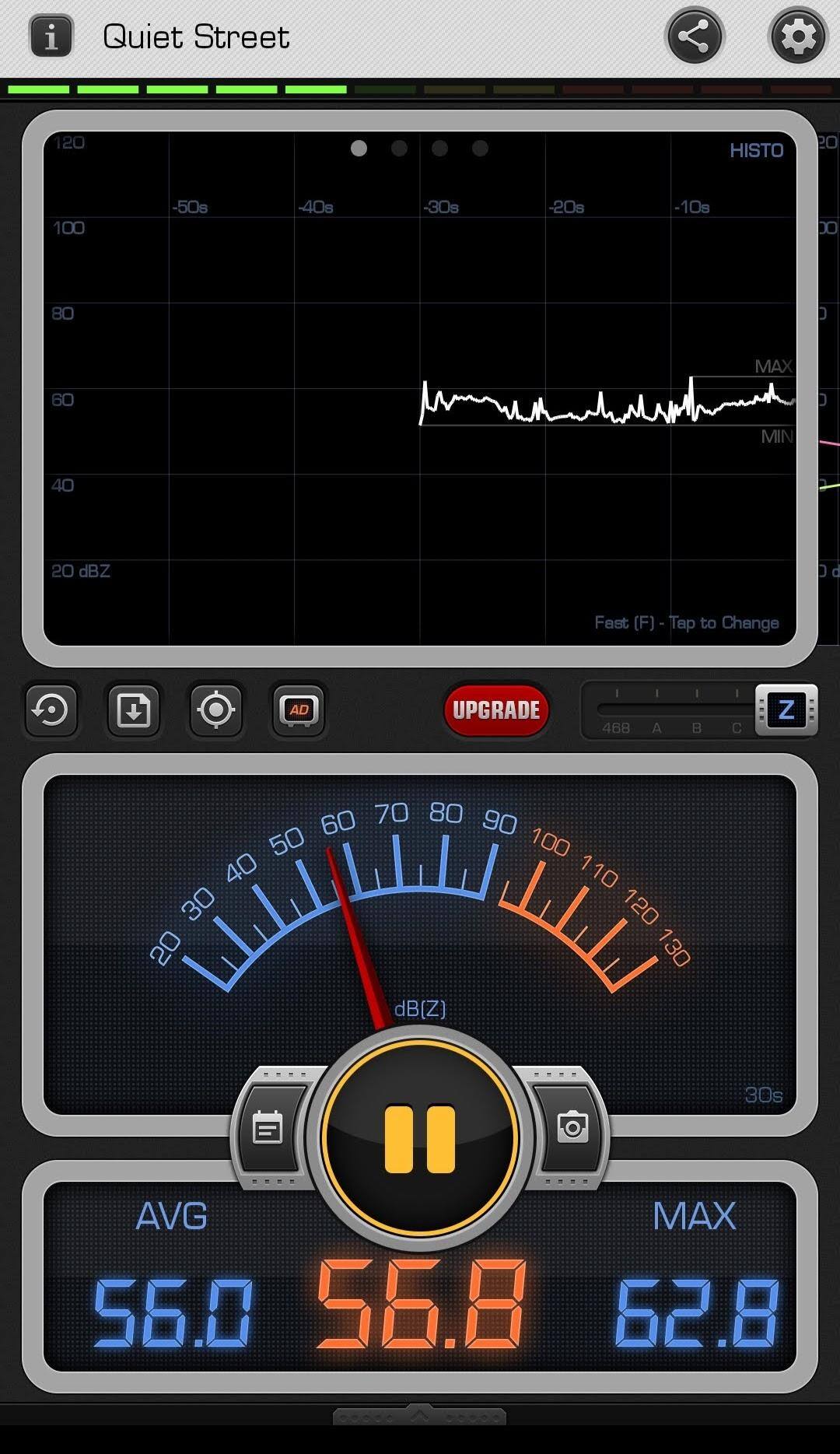
Task: Change the 30s time window
Action: pos(763,1095)
